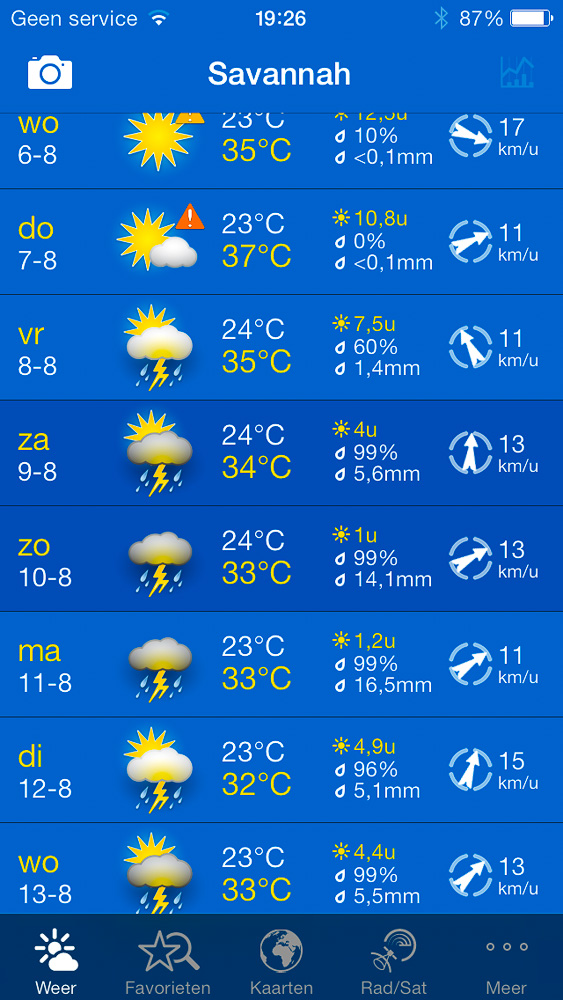The width and height of the screenshot is (563, 1000).
Task: Open the camera icon
Action: coord(50,73)
